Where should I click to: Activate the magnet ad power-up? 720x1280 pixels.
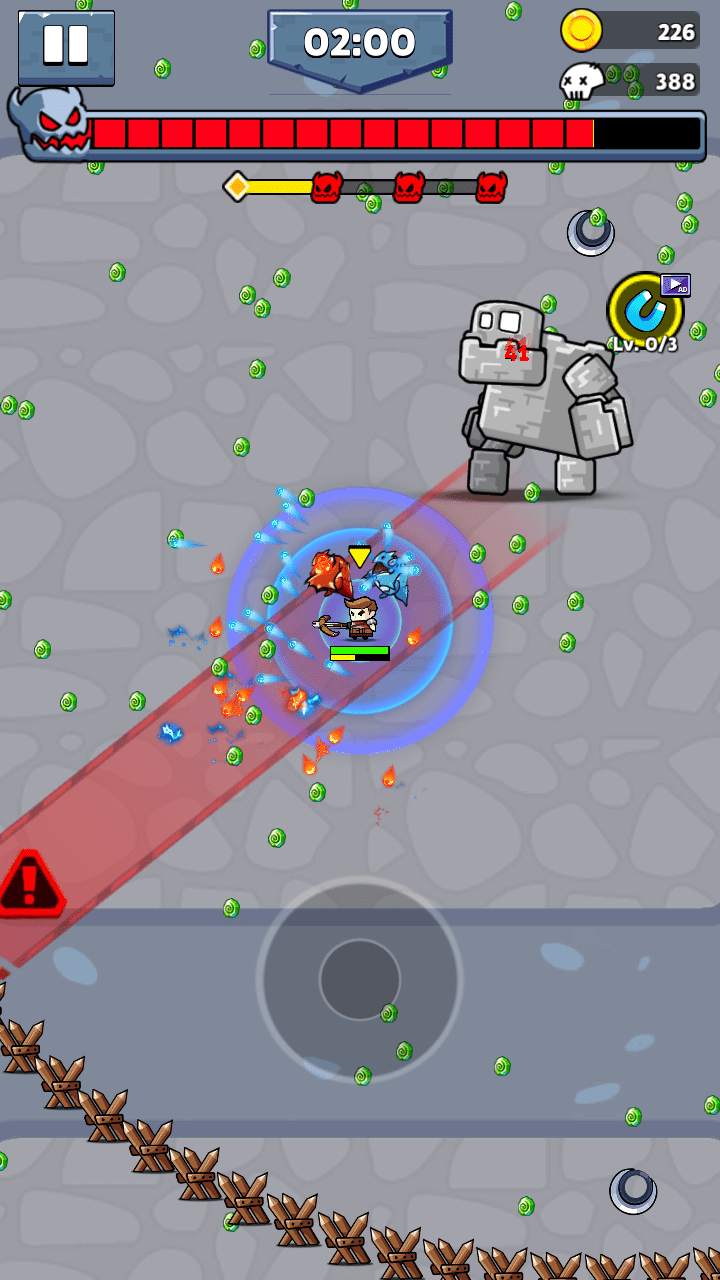click(x=645, y=310)
